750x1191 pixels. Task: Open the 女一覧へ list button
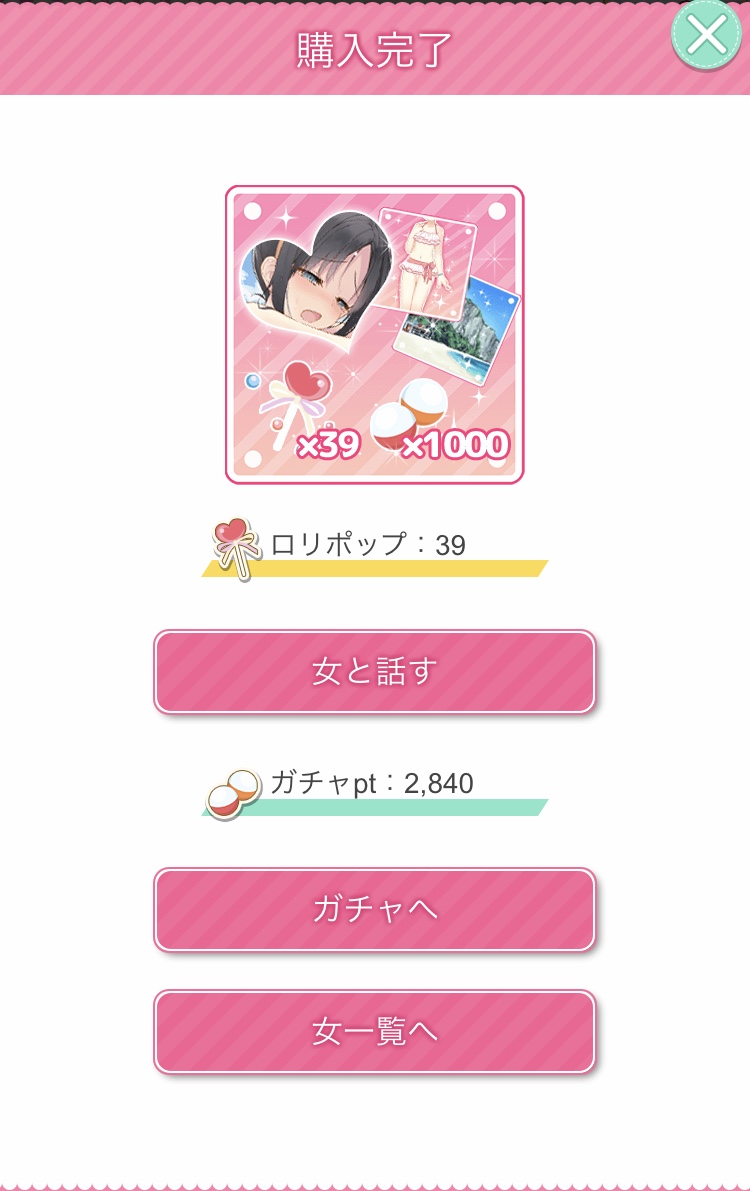(374, 1032)
